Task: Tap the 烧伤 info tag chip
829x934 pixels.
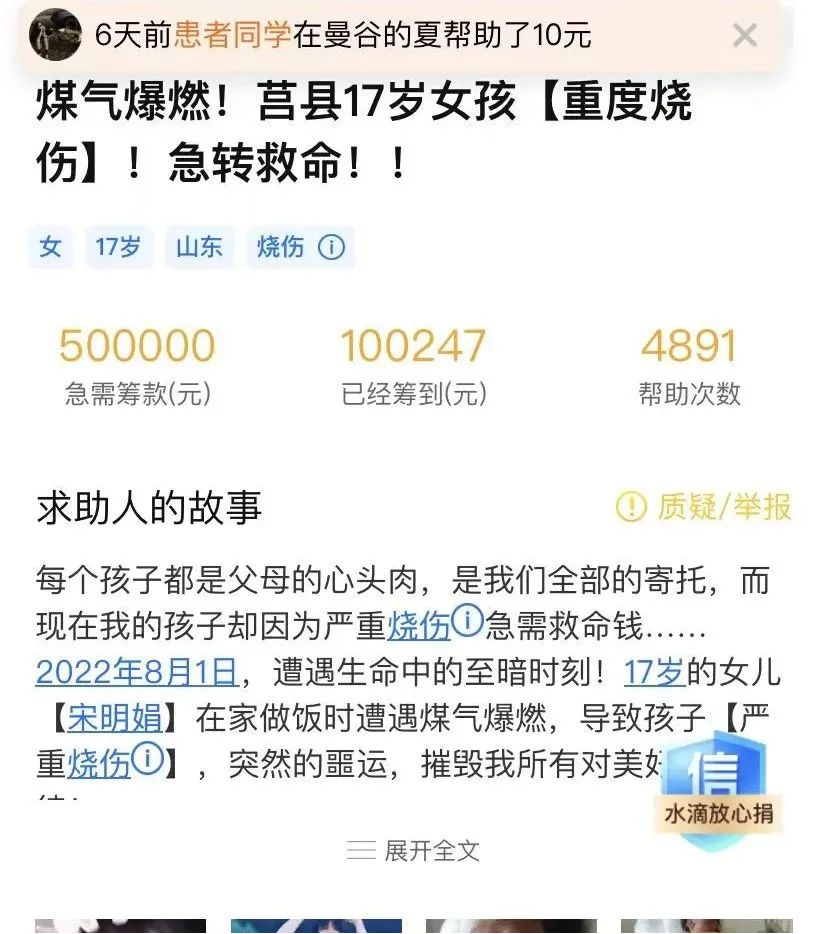Action: (x=299, y=246)
